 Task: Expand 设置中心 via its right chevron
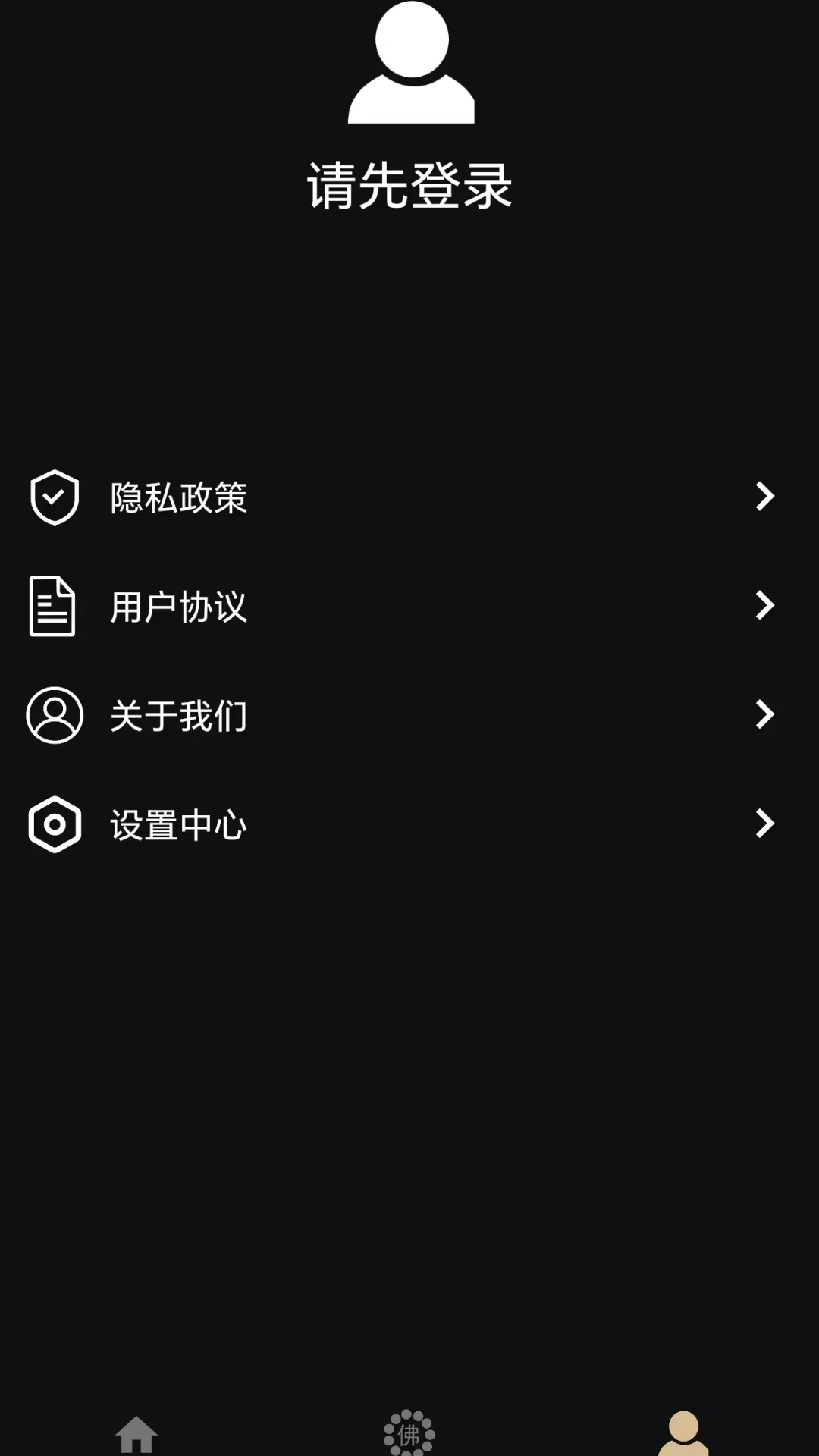click(x=765, y=824)
